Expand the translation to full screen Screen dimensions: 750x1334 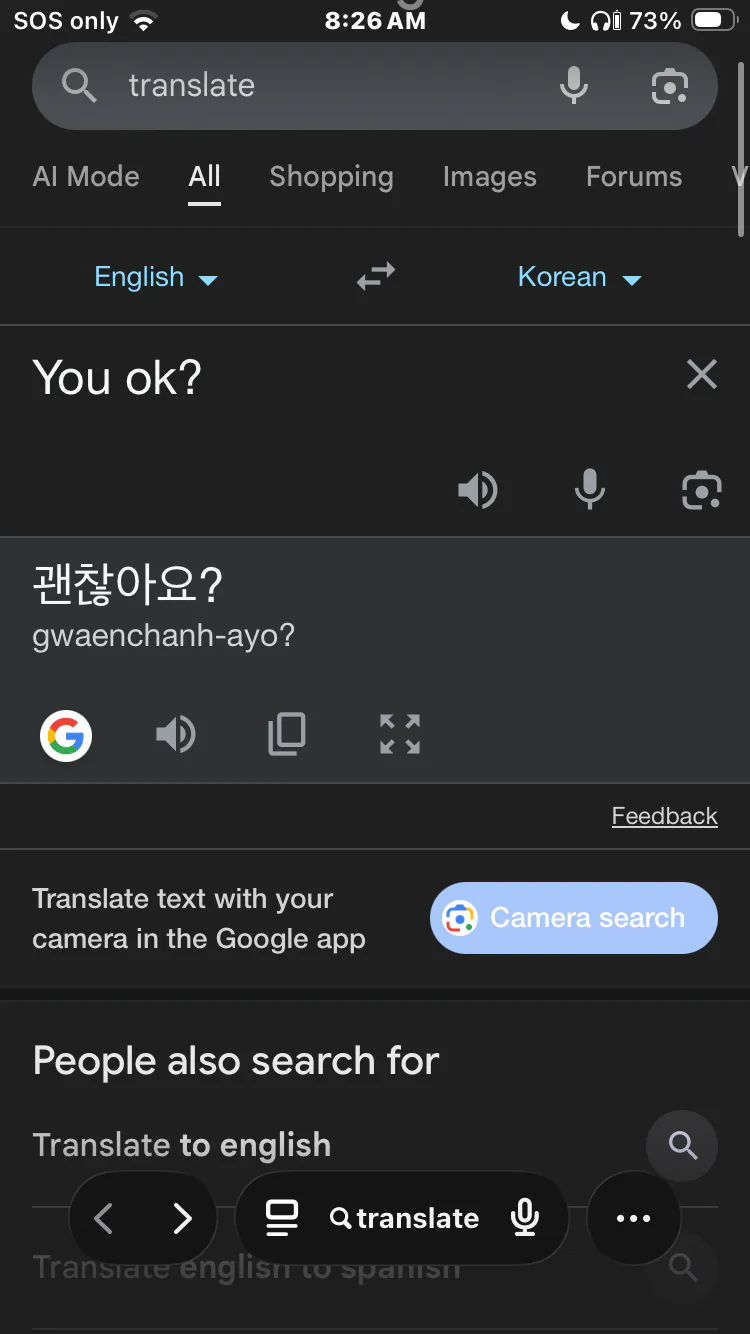[400, 734]
